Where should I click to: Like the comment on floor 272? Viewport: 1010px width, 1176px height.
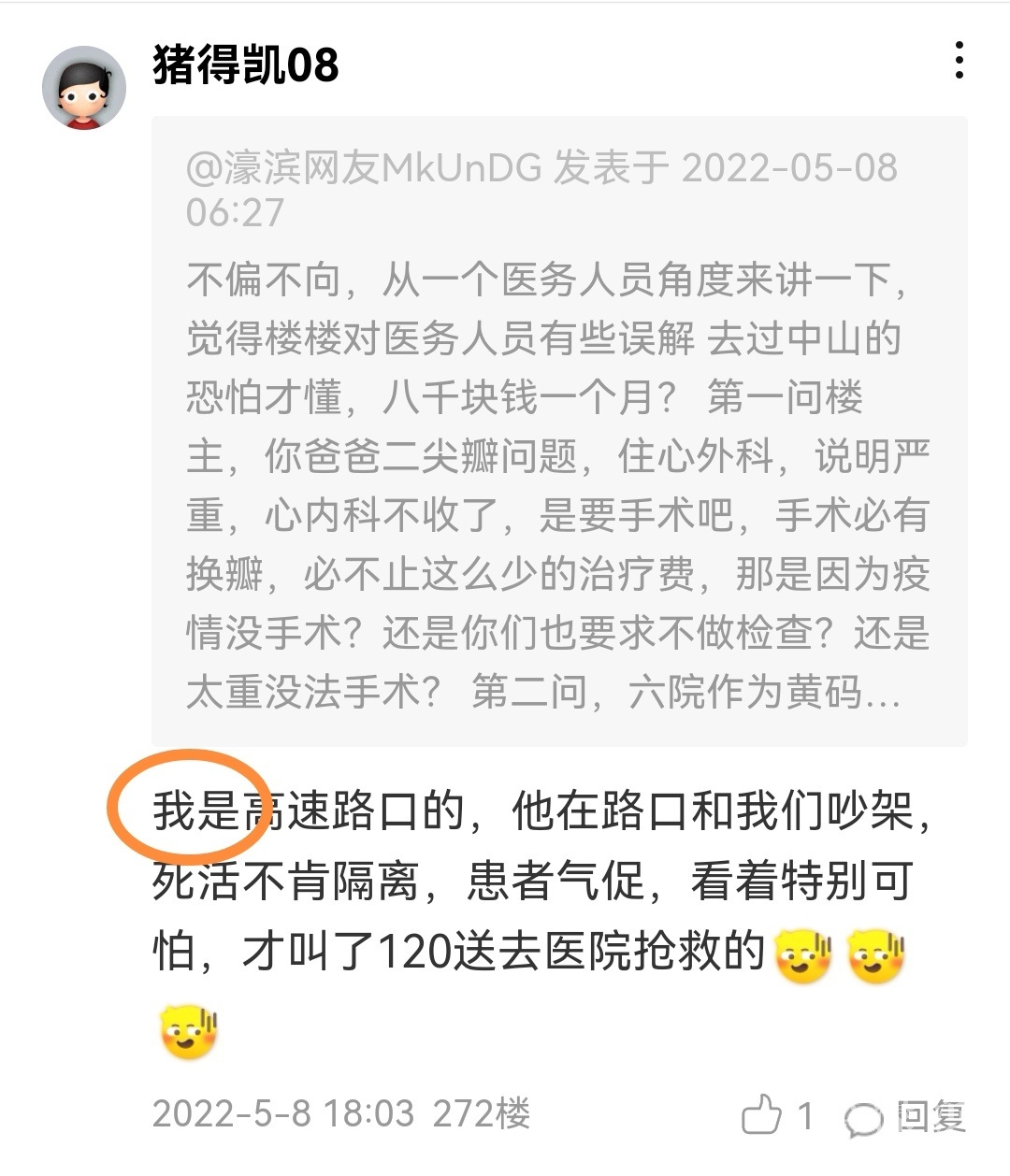(x=762, y=1114)
